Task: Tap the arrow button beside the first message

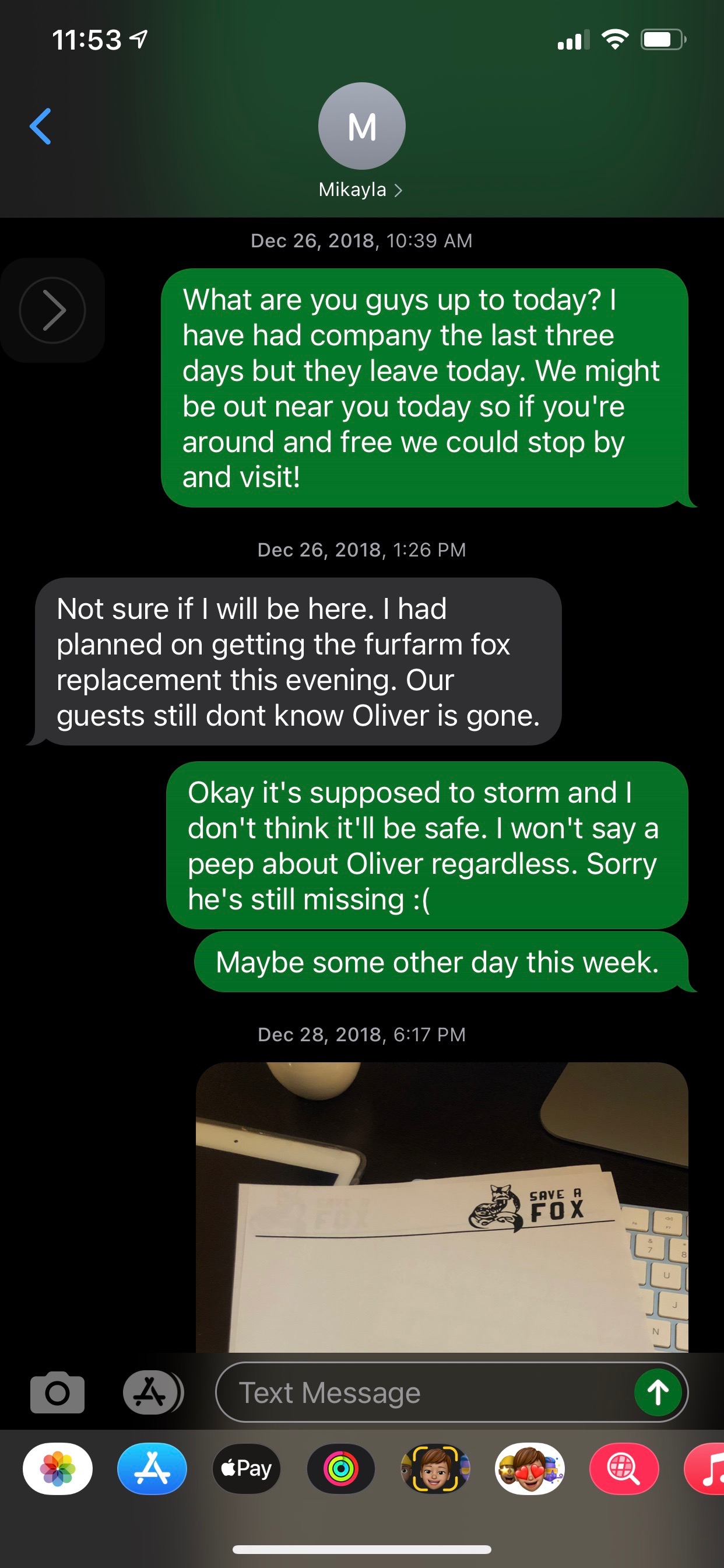Action: (x=52, y=310)
